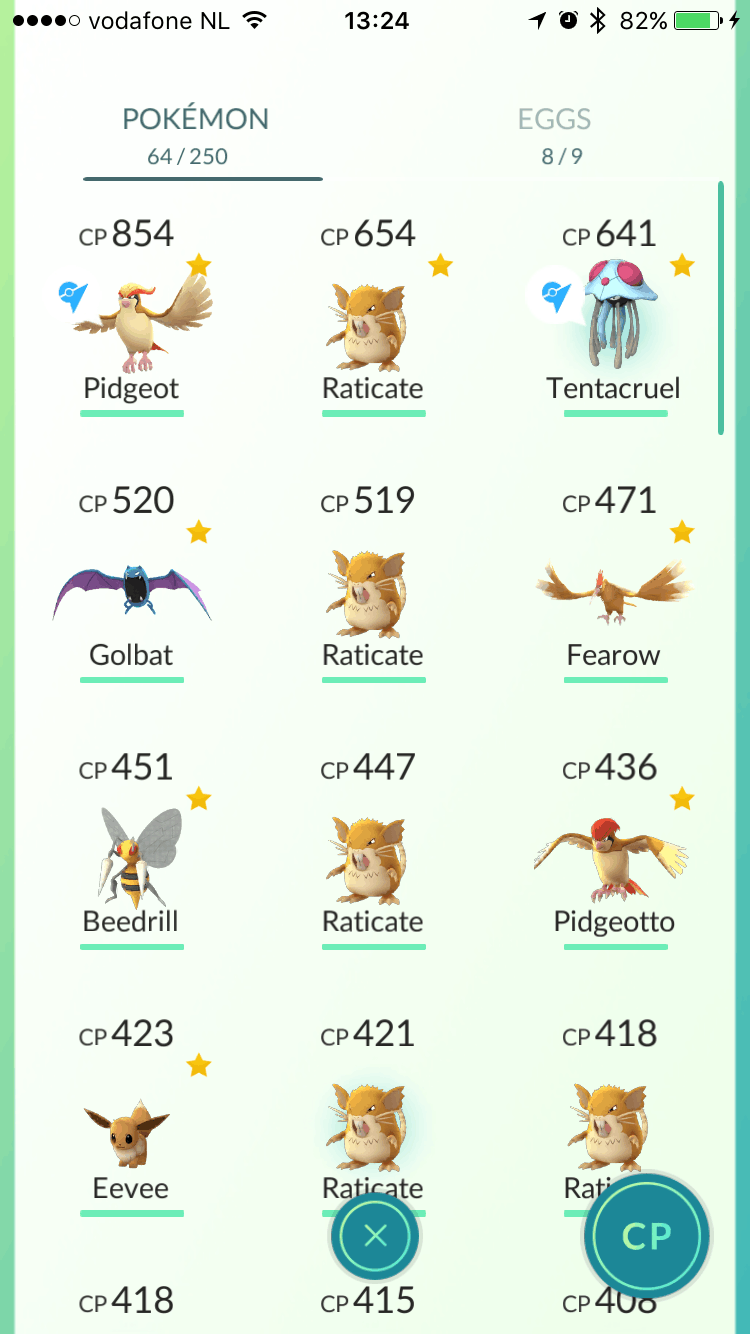The width and height of the screenshot is (750, 1334).
Task: Open the CP sort order button
Action: pos(647,1236)
